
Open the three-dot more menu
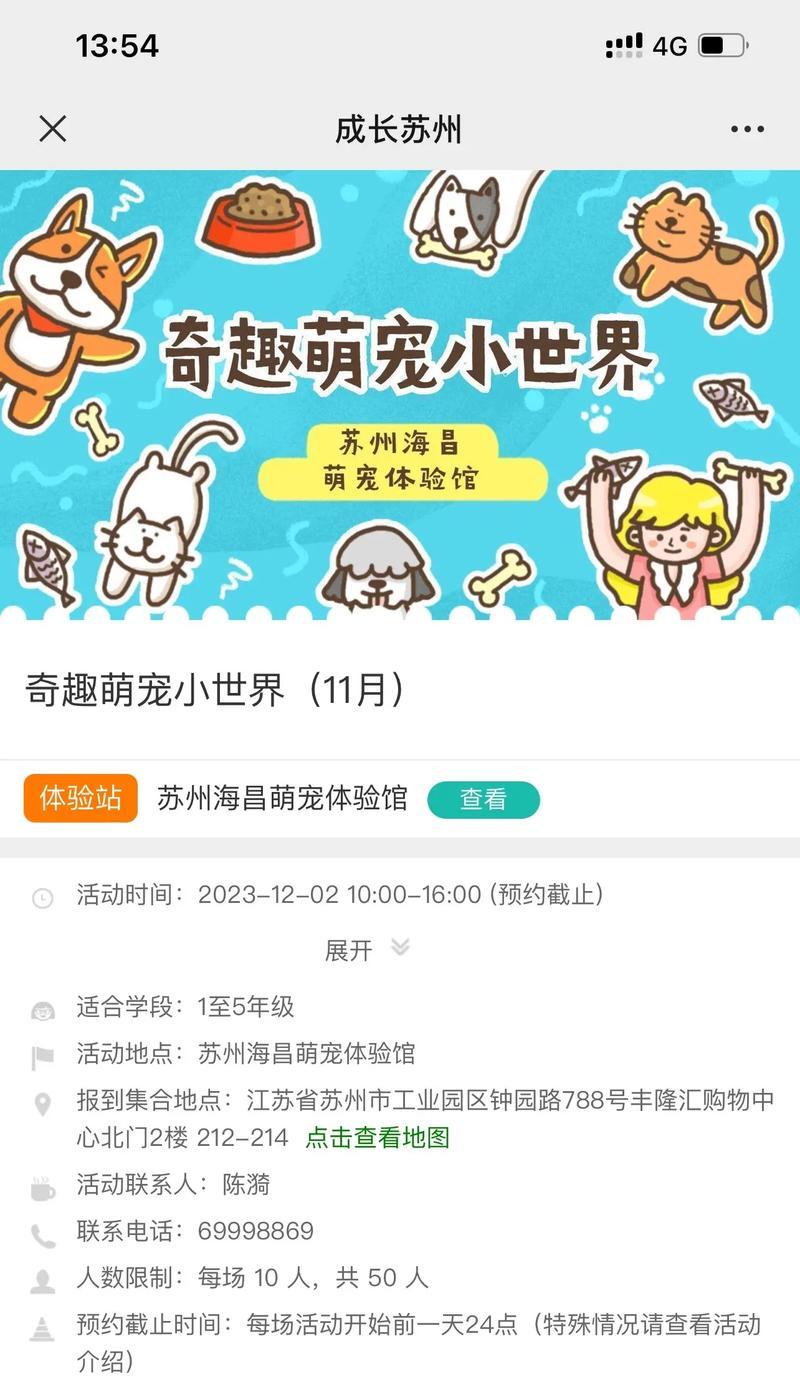pyautogui.click(x=746, y=129)
